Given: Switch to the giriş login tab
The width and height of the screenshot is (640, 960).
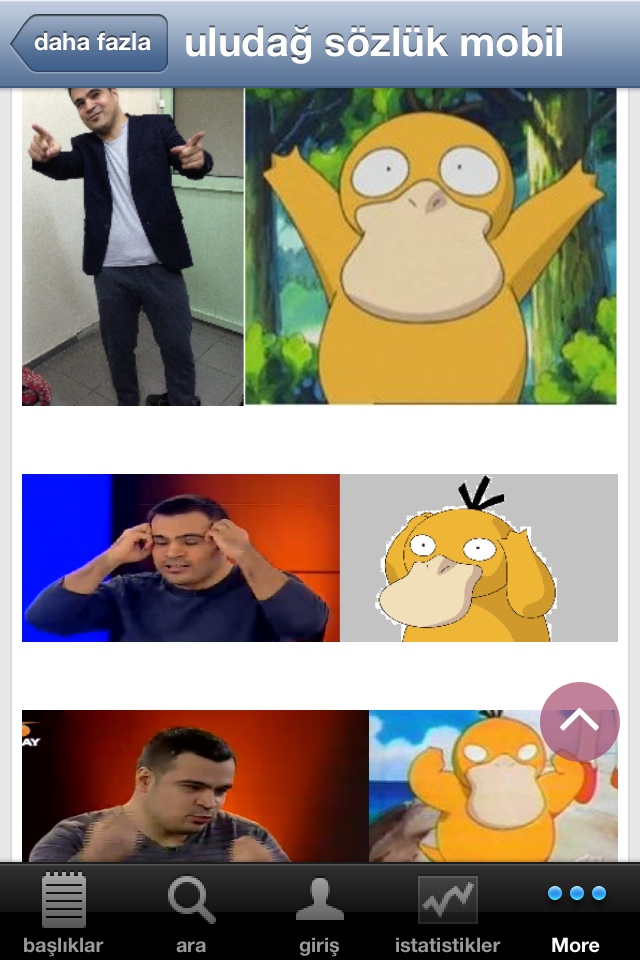Looking at the screenshot, I should (319, 913).
